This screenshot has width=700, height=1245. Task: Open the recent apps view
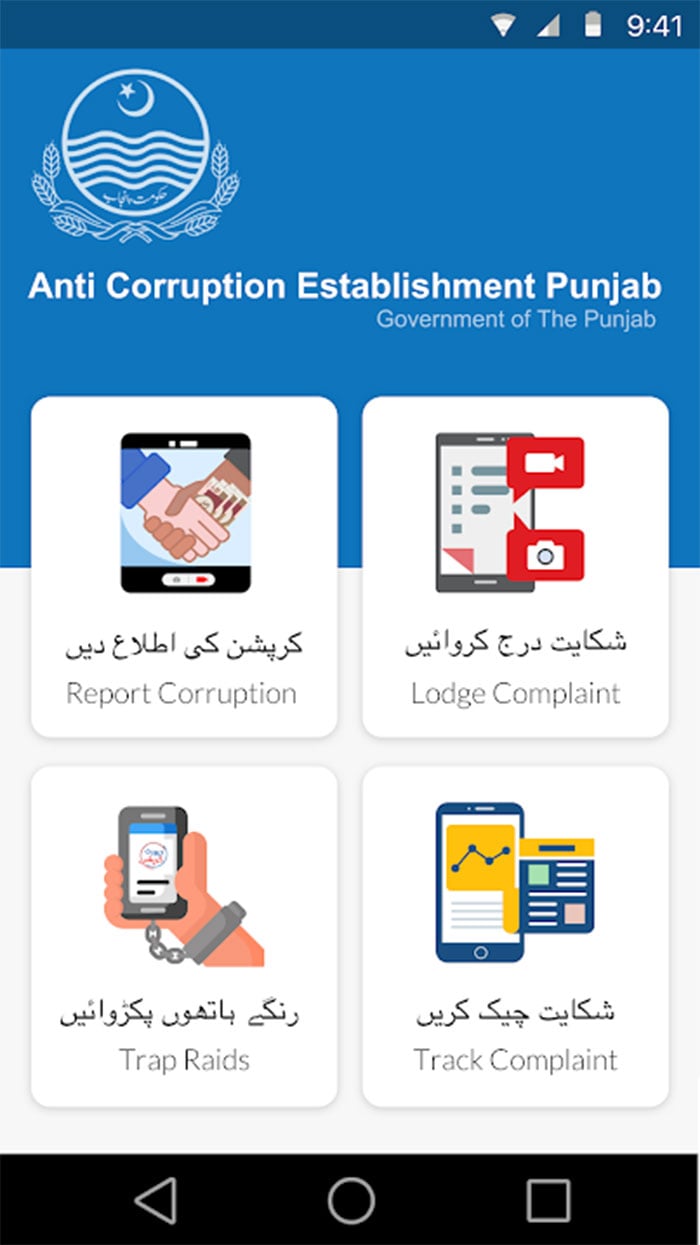(x=547, y=1199)
